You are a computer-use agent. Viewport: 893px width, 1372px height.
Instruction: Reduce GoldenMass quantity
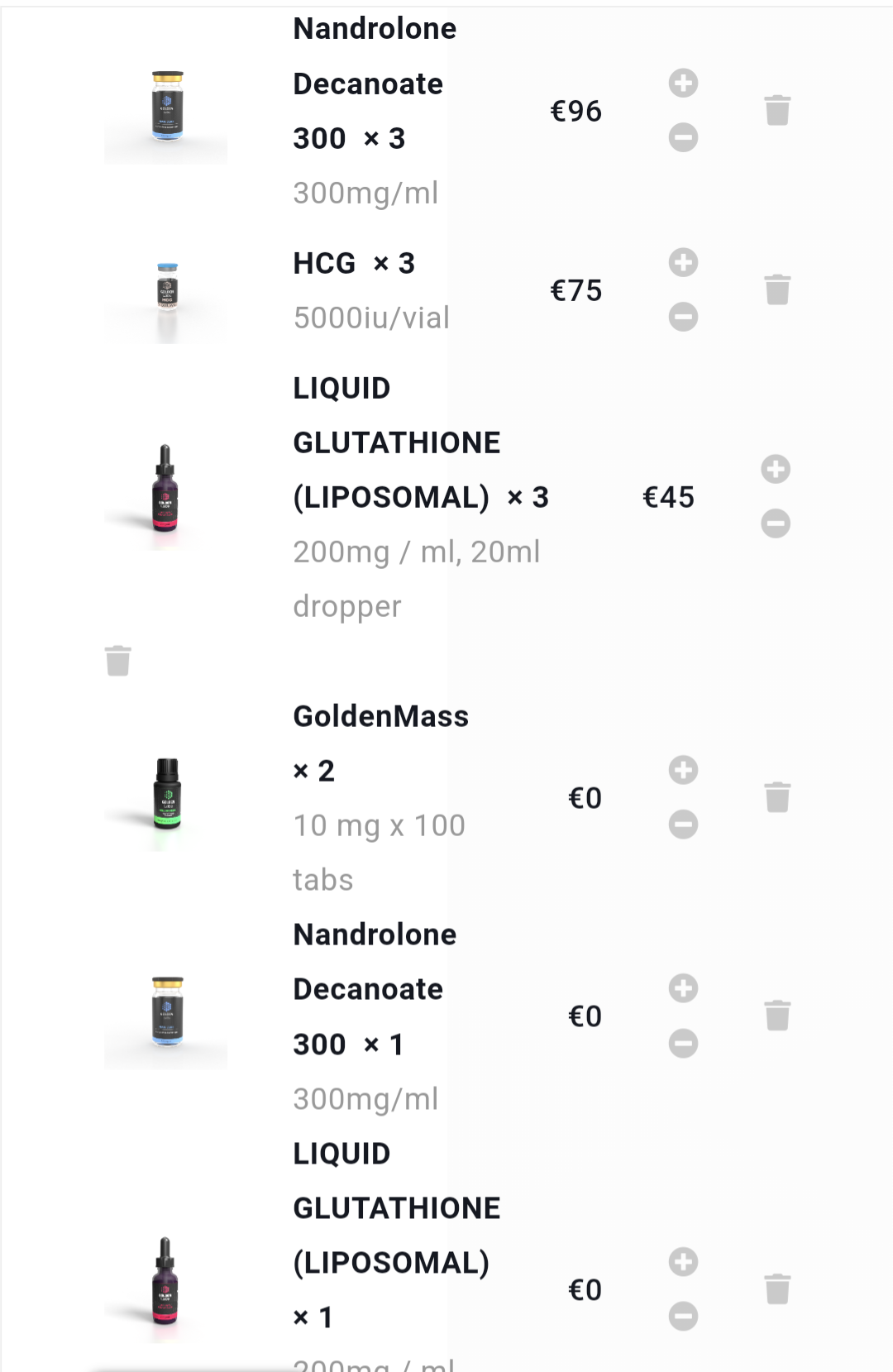683,825
